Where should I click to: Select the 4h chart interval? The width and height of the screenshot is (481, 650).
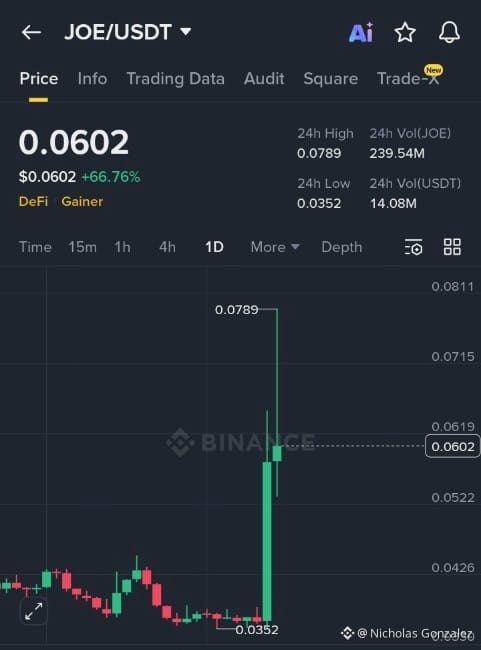[x=168, y=247]
